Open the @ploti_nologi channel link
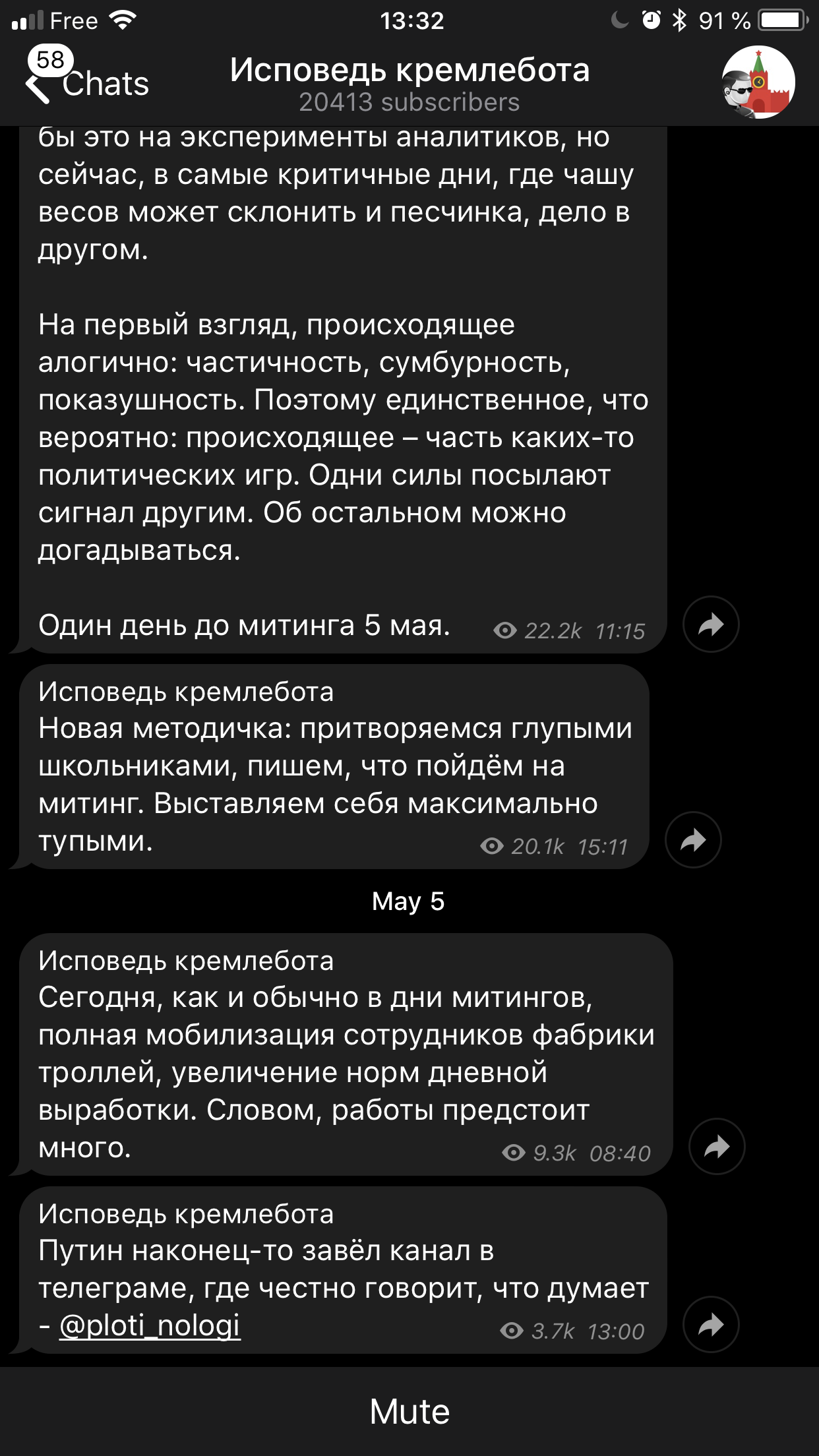This screenshot has height=1456, width=819. click(x=150, y=1325)
